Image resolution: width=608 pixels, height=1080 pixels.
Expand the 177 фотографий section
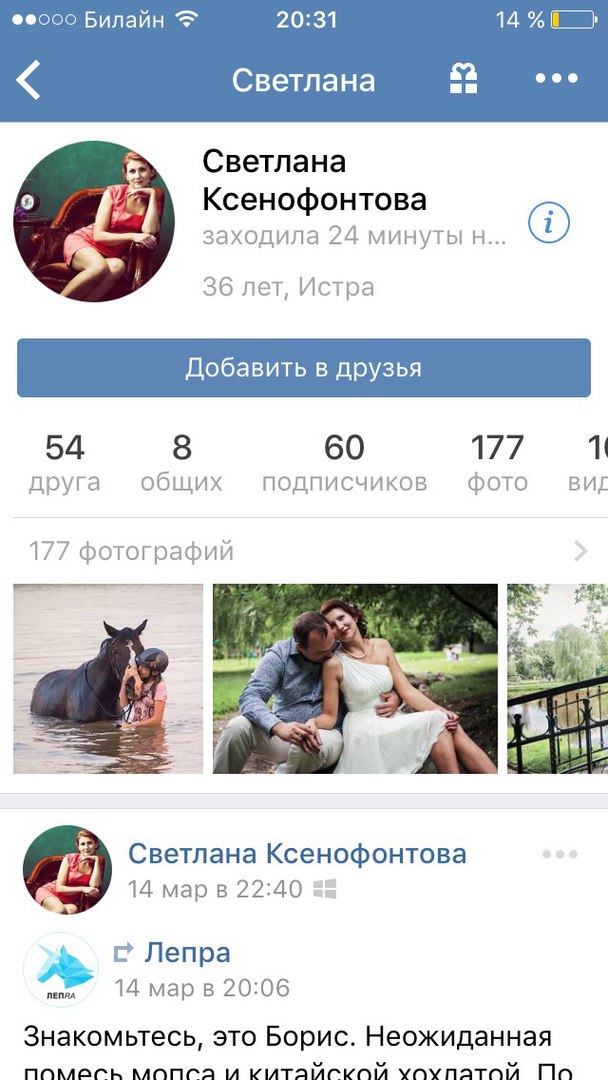pyautogui.click(x=304, y=551)
